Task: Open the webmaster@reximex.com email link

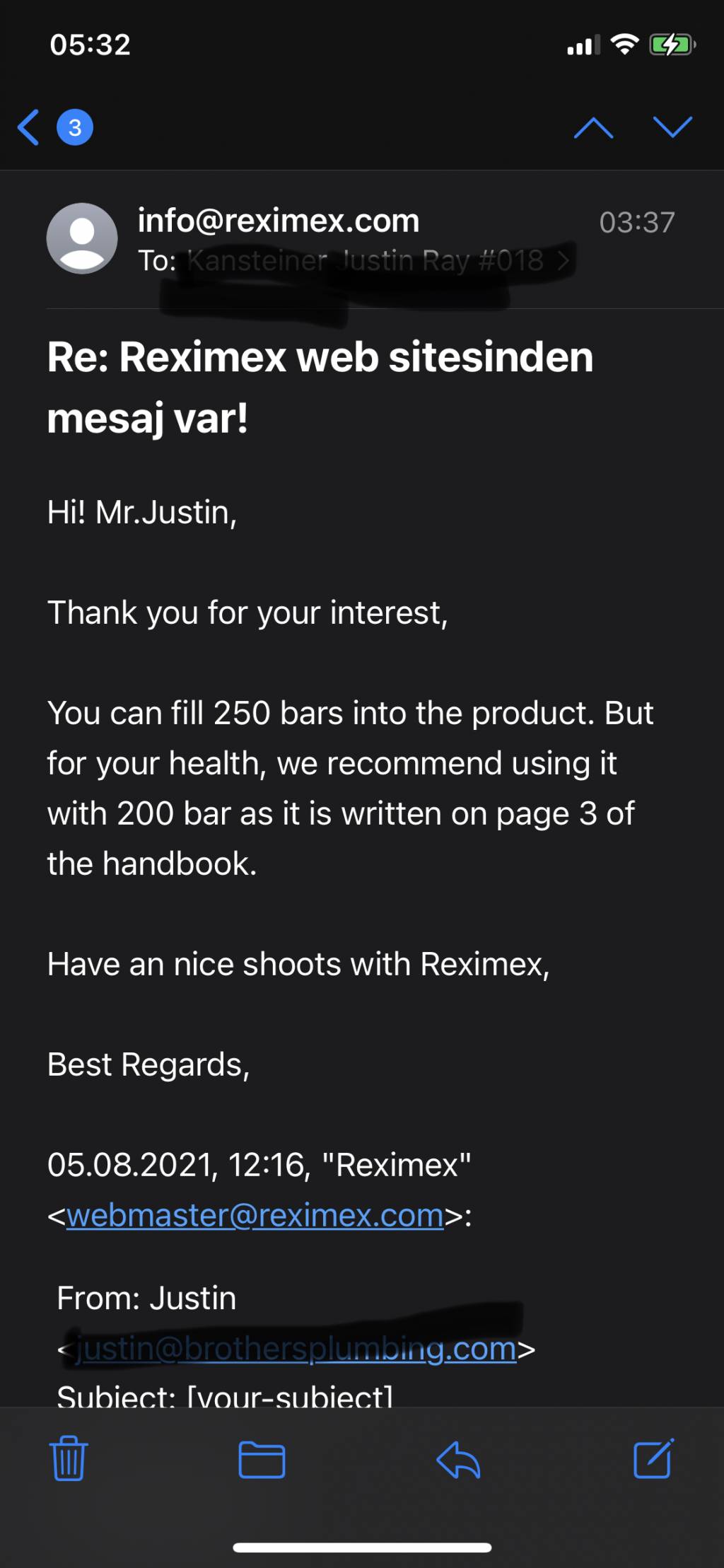Action: (x=255, y=1215)
